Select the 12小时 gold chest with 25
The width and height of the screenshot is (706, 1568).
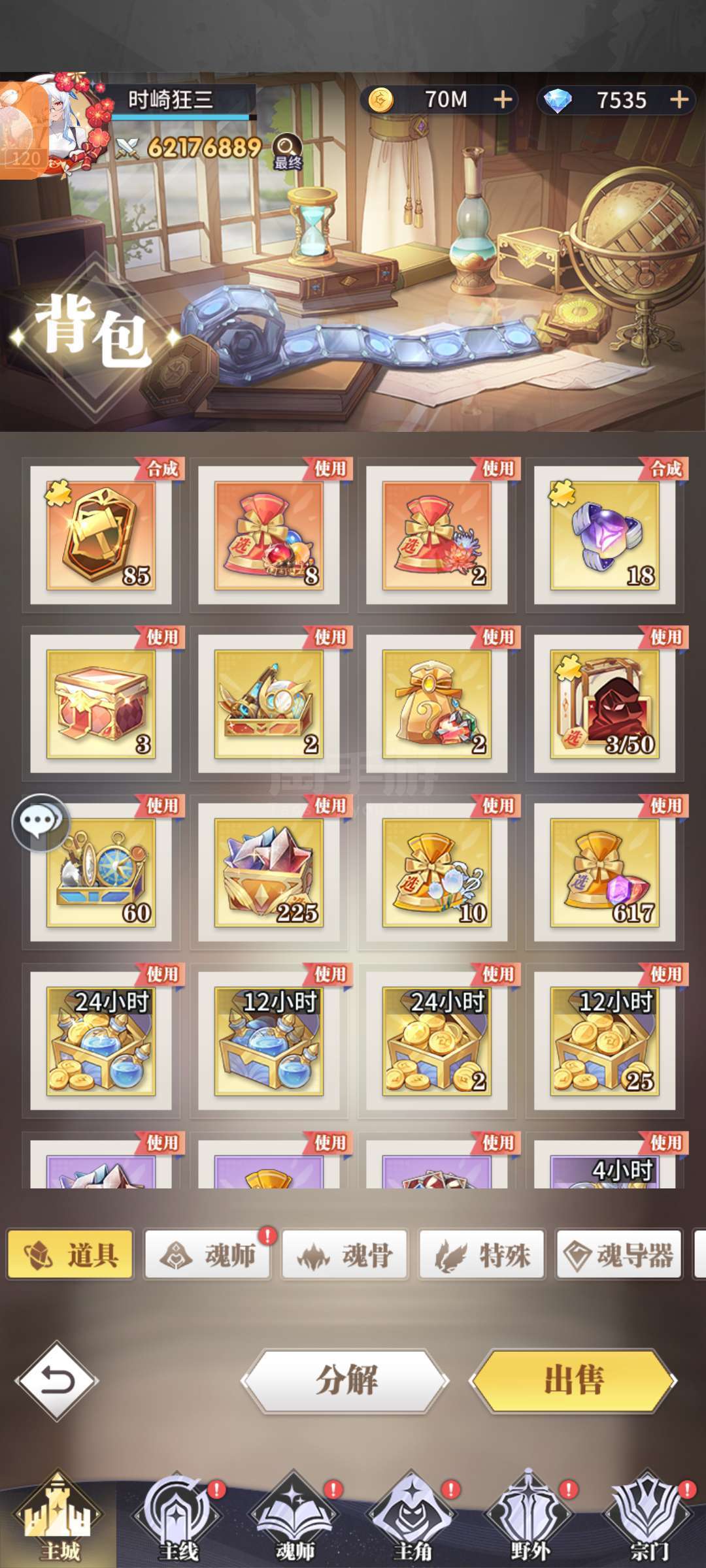click(x=605, y=1041)
